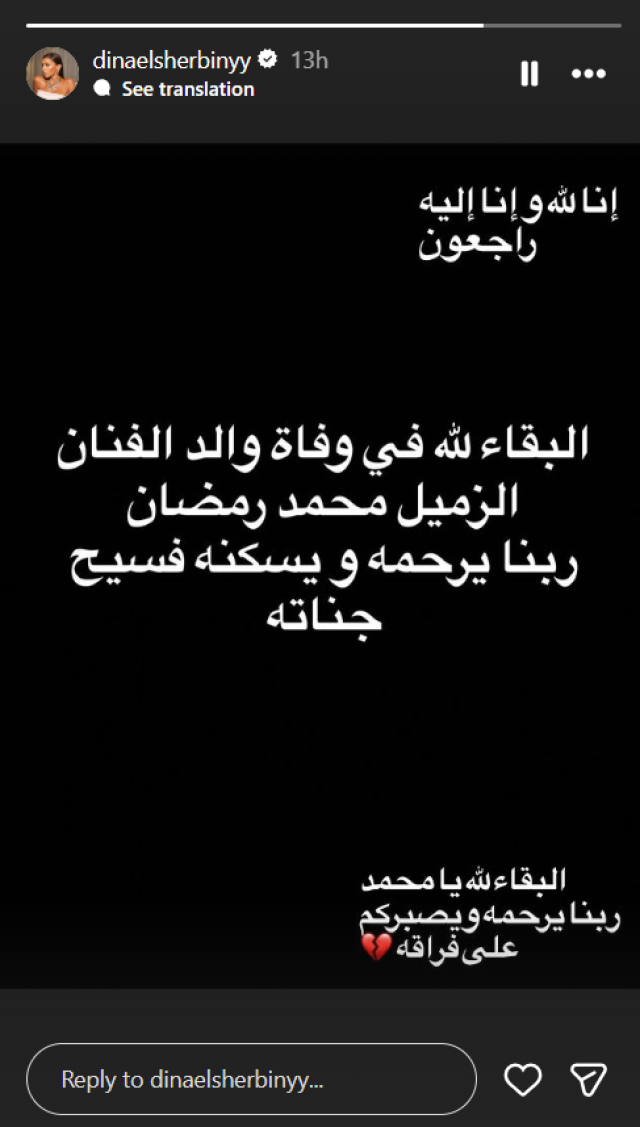Open dinaelsherbinyy's profile picture
640x1127 pixels.
(x=52, y=73)
